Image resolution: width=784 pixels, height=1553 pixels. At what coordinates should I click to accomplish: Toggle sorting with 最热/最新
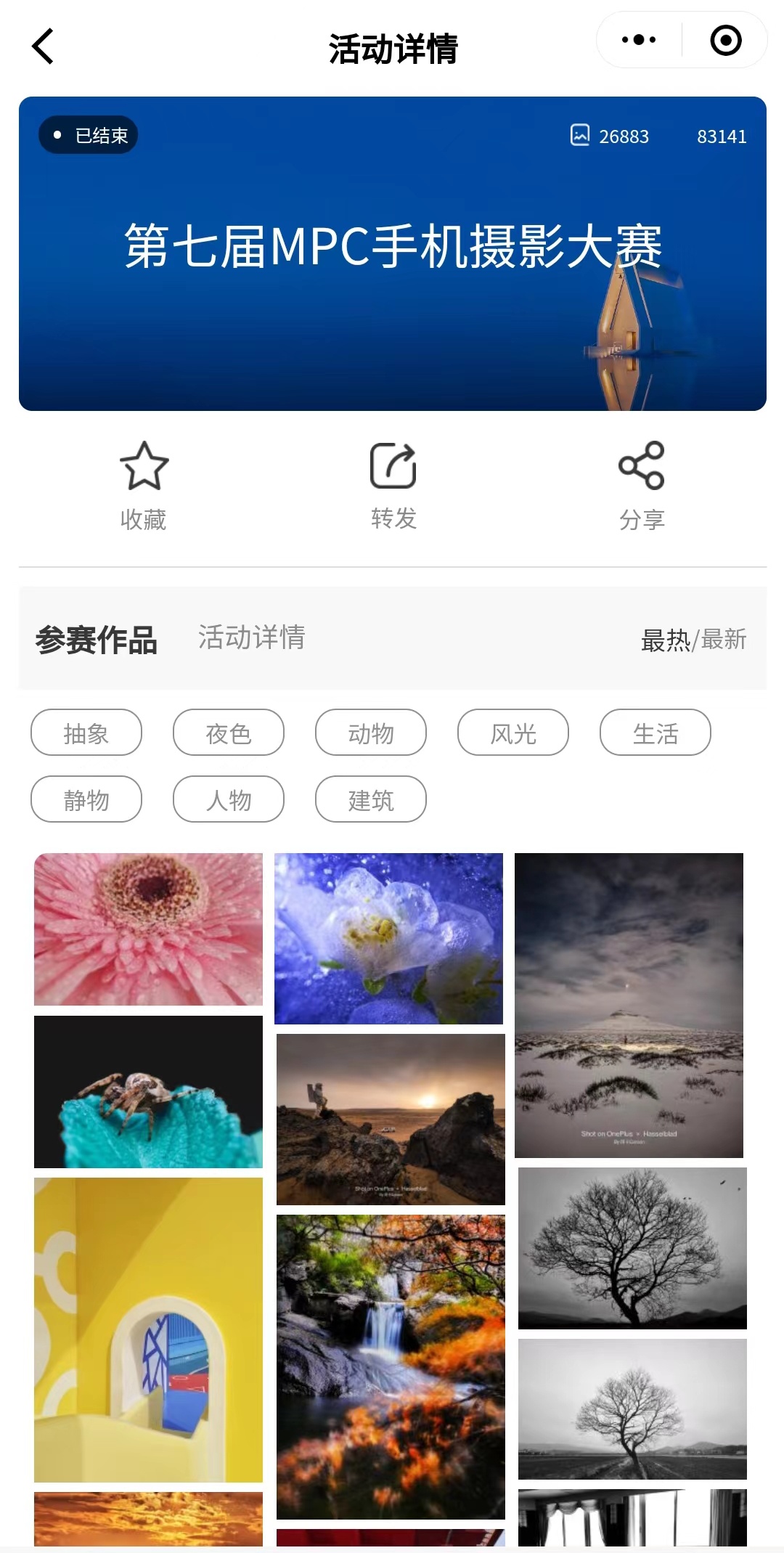[x=693, y=640]
